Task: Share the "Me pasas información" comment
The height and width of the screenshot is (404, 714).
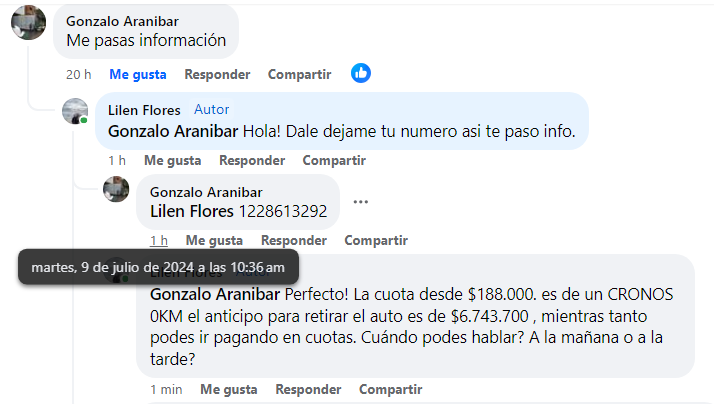Action: 299,74
